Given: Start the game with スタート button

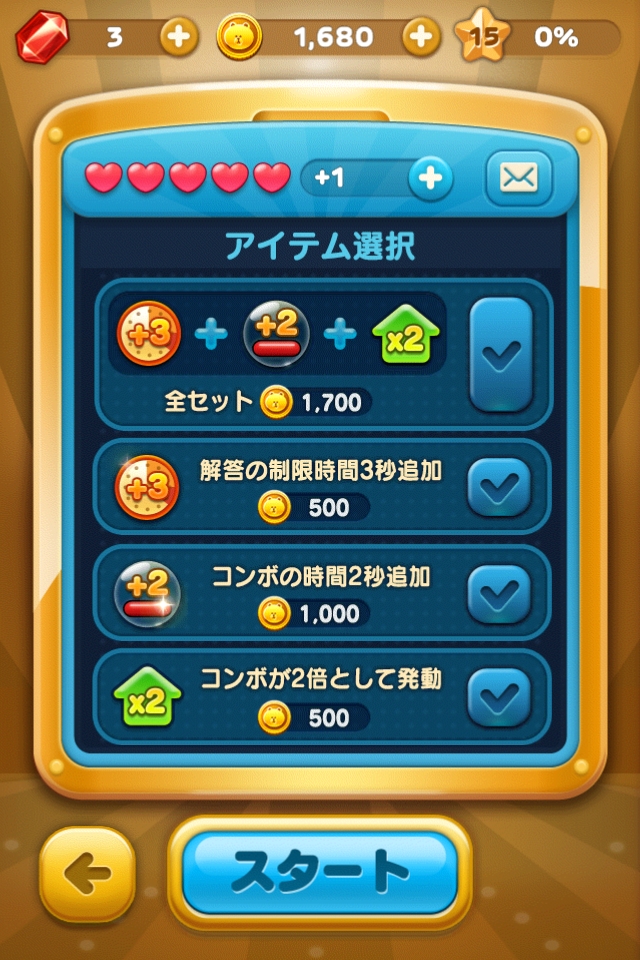Looking at the screenshot, I should [320, 872].
